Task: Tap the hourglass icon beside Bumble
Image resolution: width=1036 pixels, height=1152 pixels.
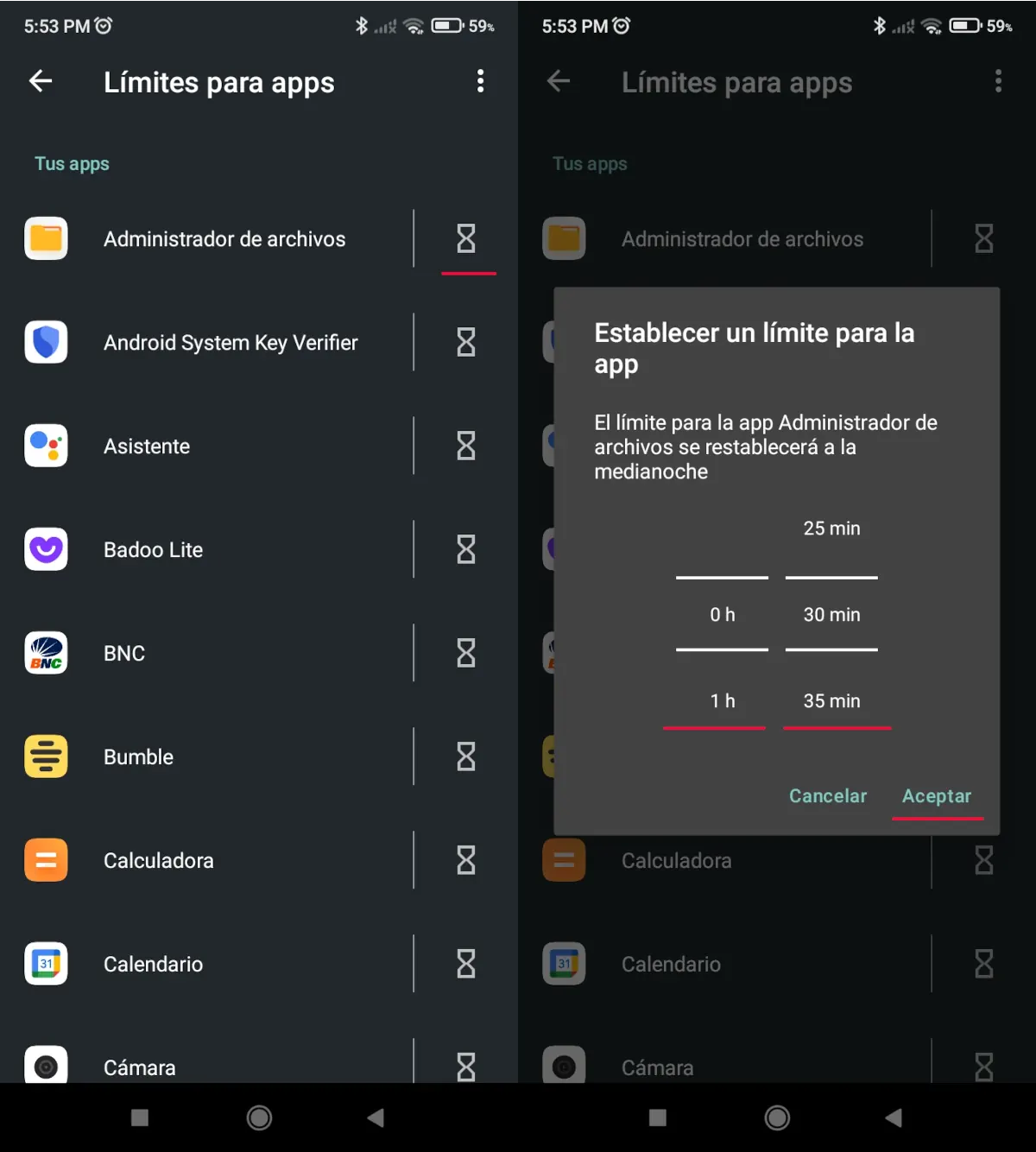Action: coord(466,756)
